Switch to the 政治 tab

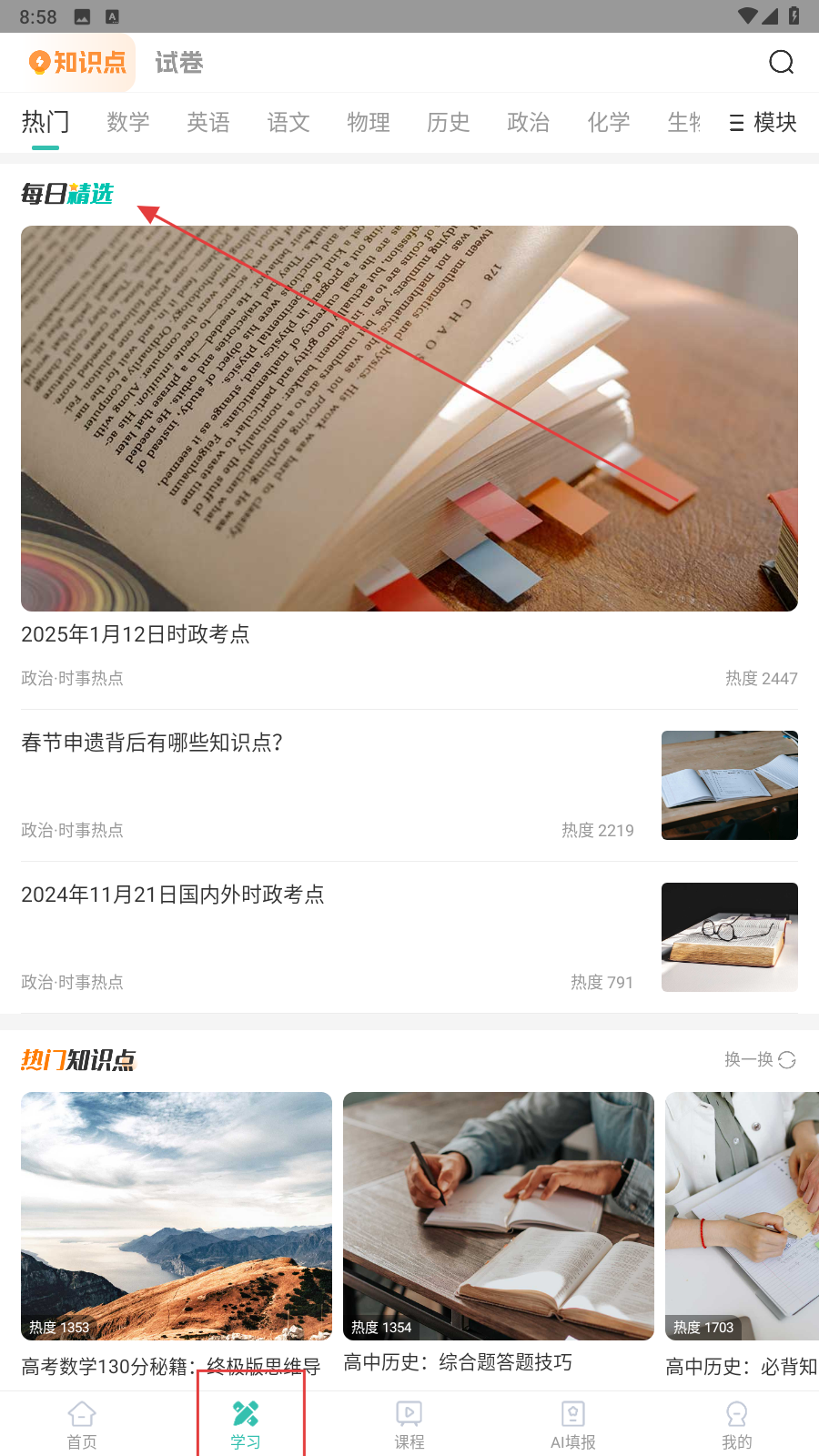point(529,122)
